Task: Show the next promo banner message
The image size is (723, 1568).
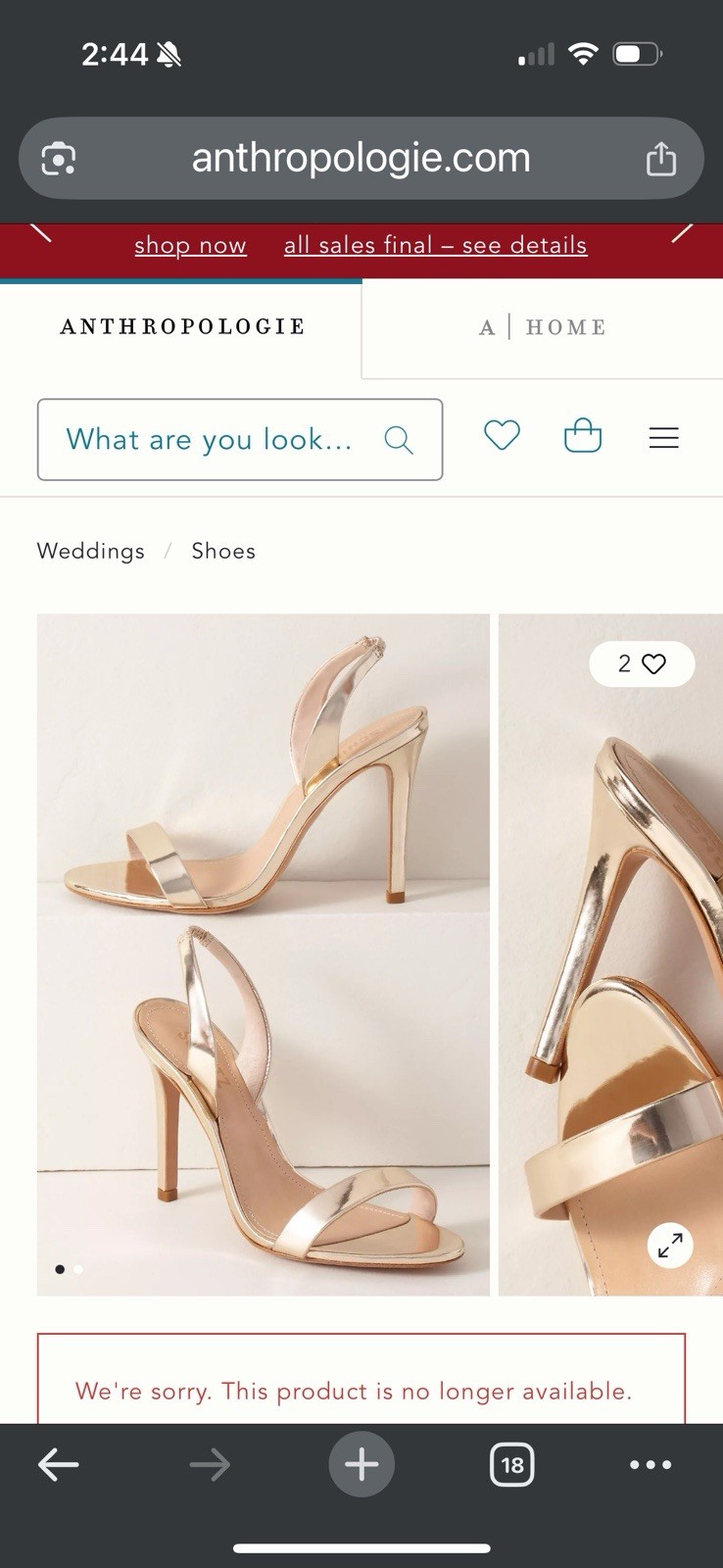Action: (x=682, y=233)
